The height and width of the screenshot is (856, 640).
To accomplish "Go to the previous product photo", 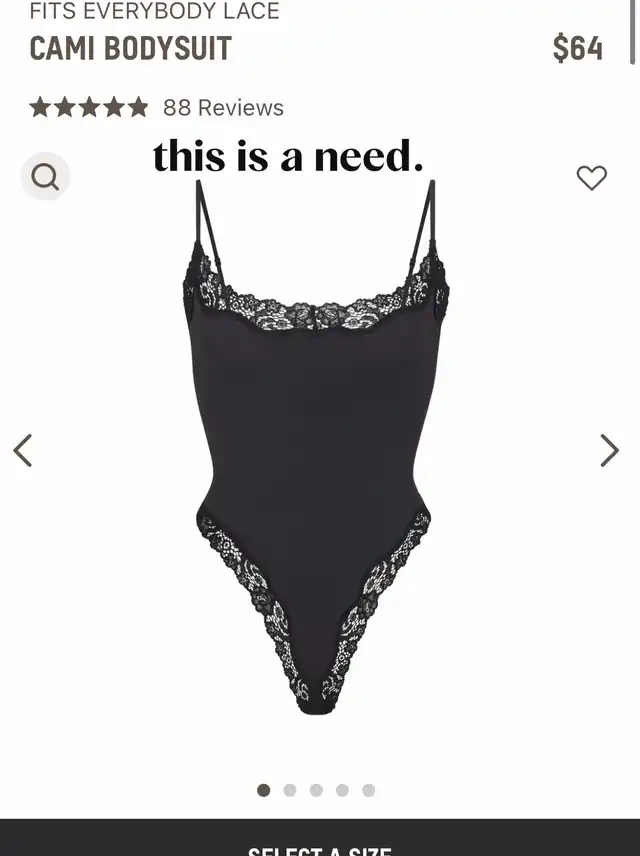I will point(23,450).
